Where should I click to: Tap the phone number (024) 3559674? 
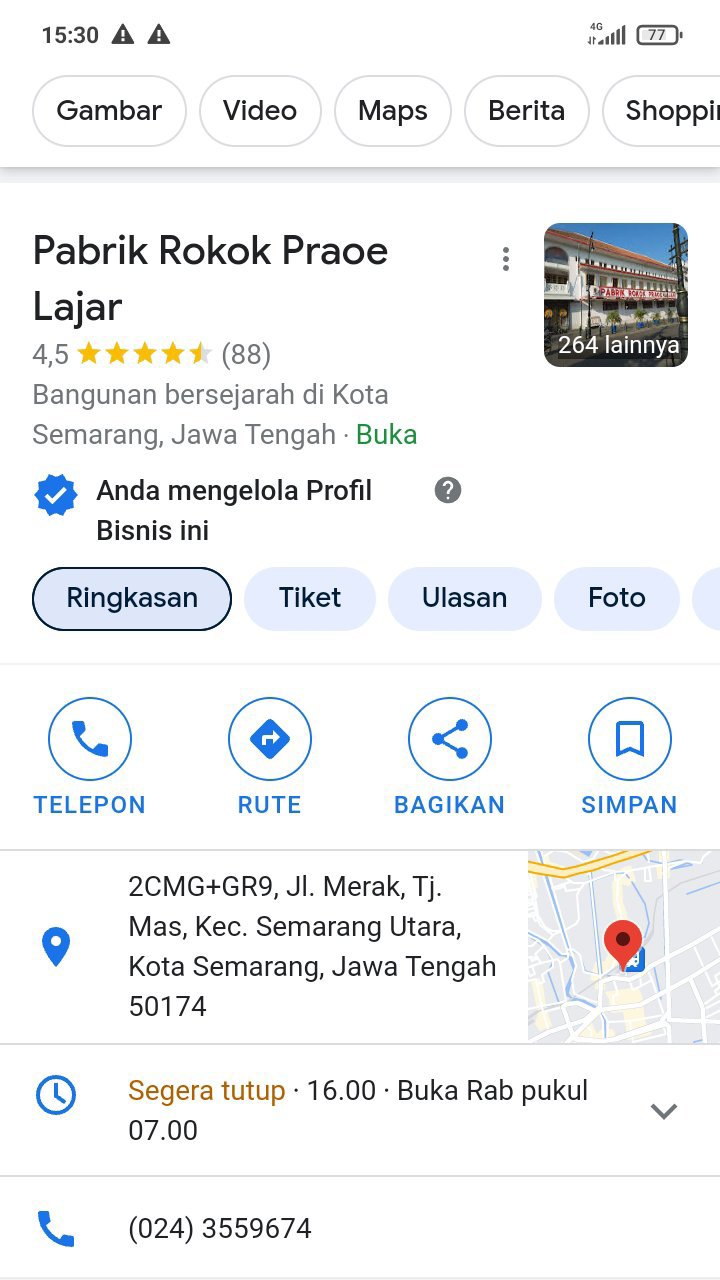click(x=220, y=1228)
